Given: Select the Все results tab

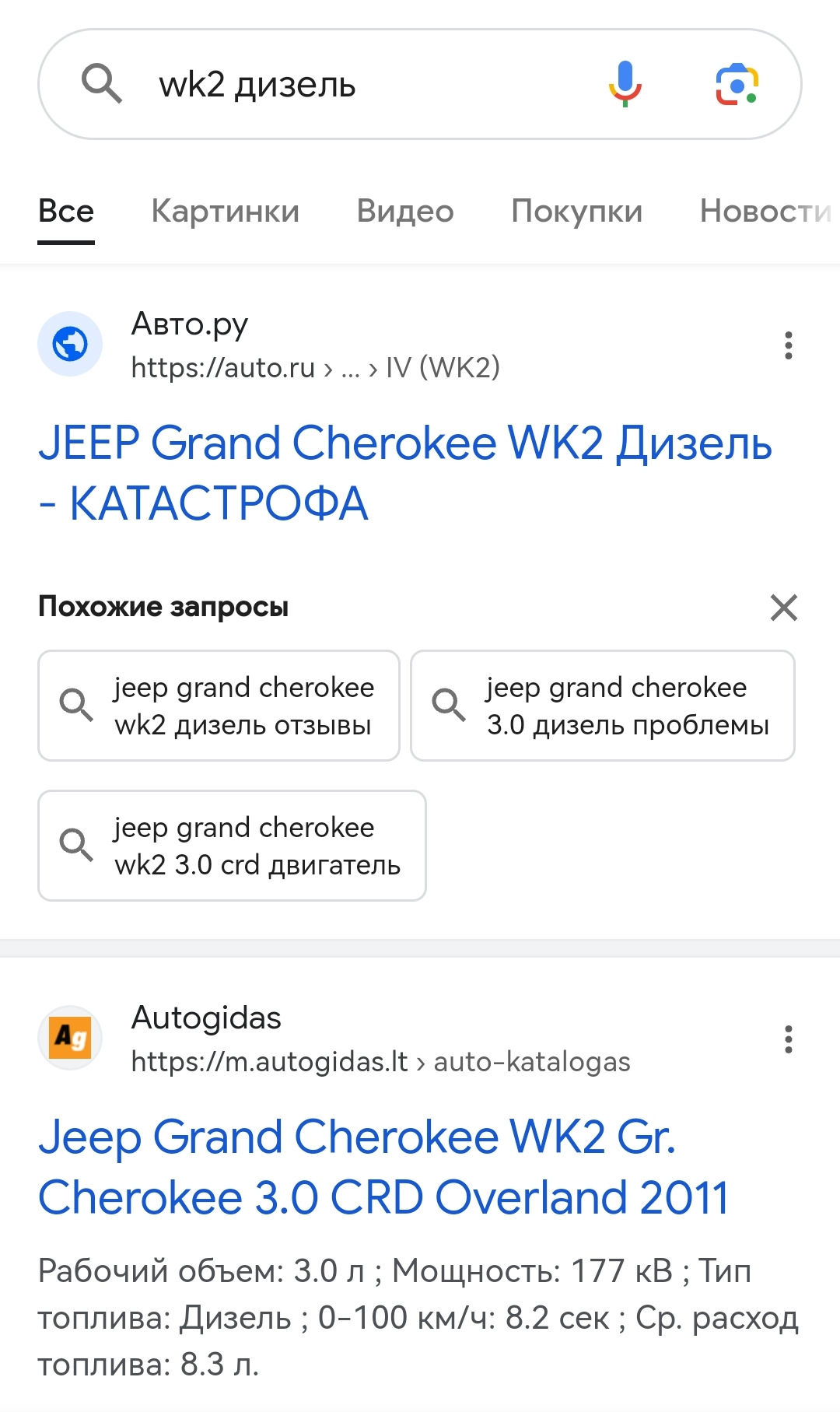Looking at the screenshot, I should click(66, 211).
